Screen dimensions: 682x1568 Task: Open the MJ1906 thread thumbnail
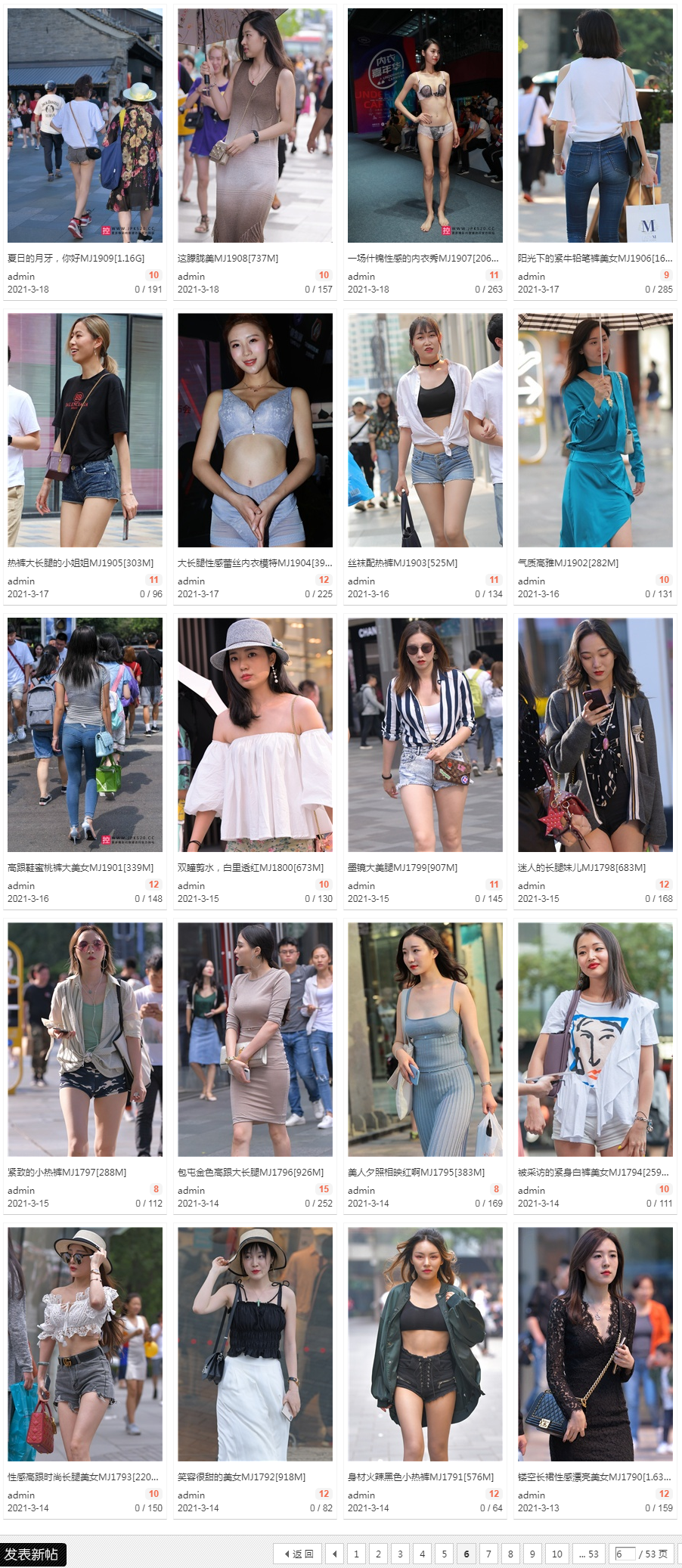point(595,126)
